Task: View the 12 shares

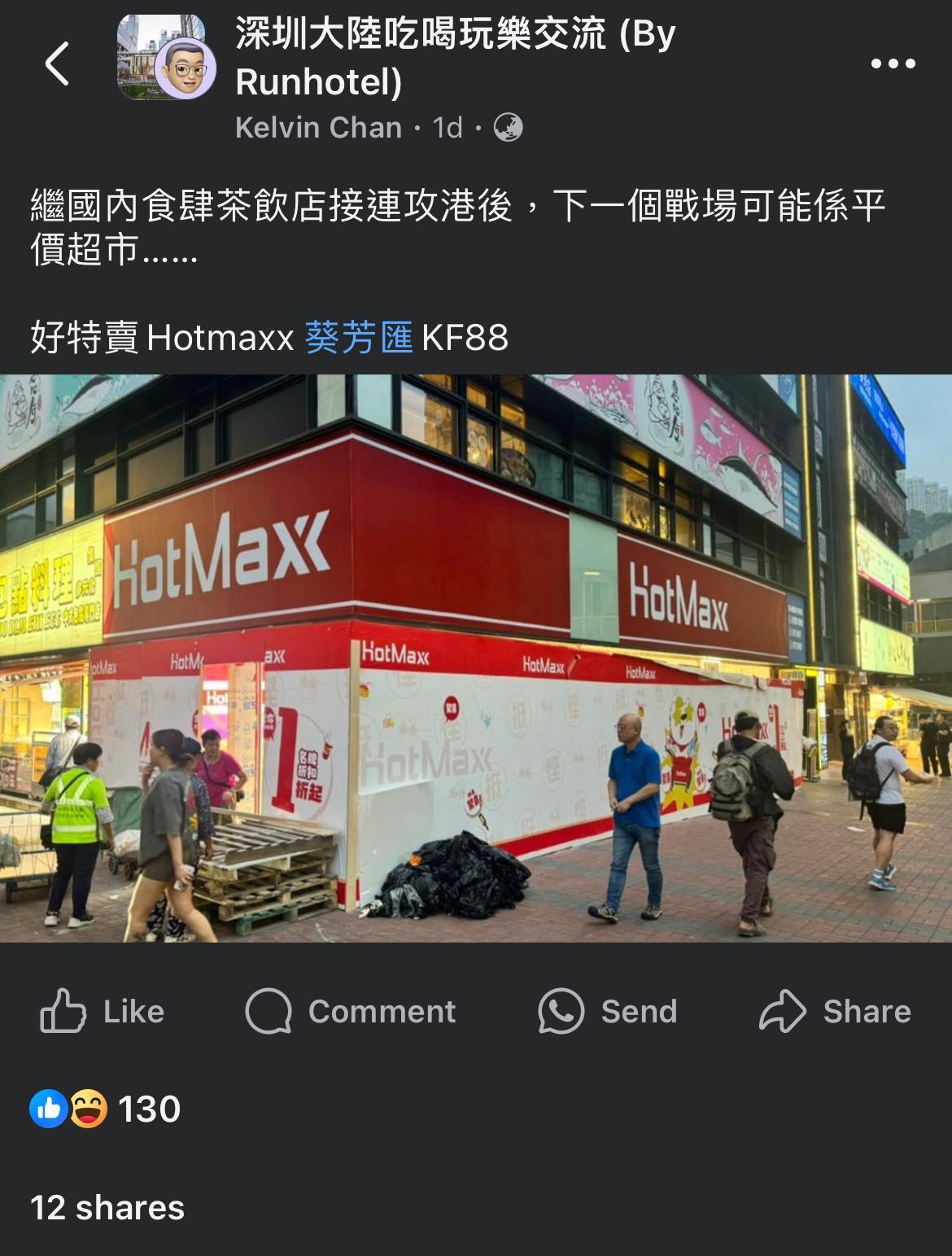Action: tap(107, 1208)
